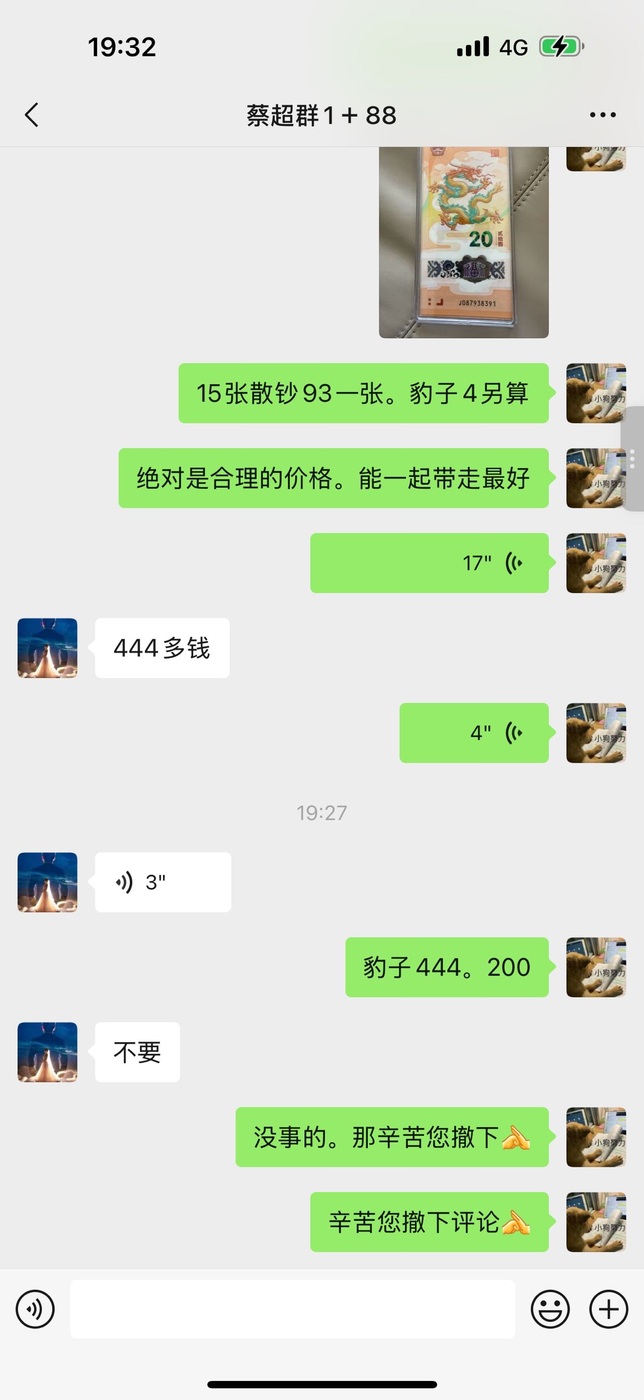
Task: Tap the message text field
Action: point(292,1308)
